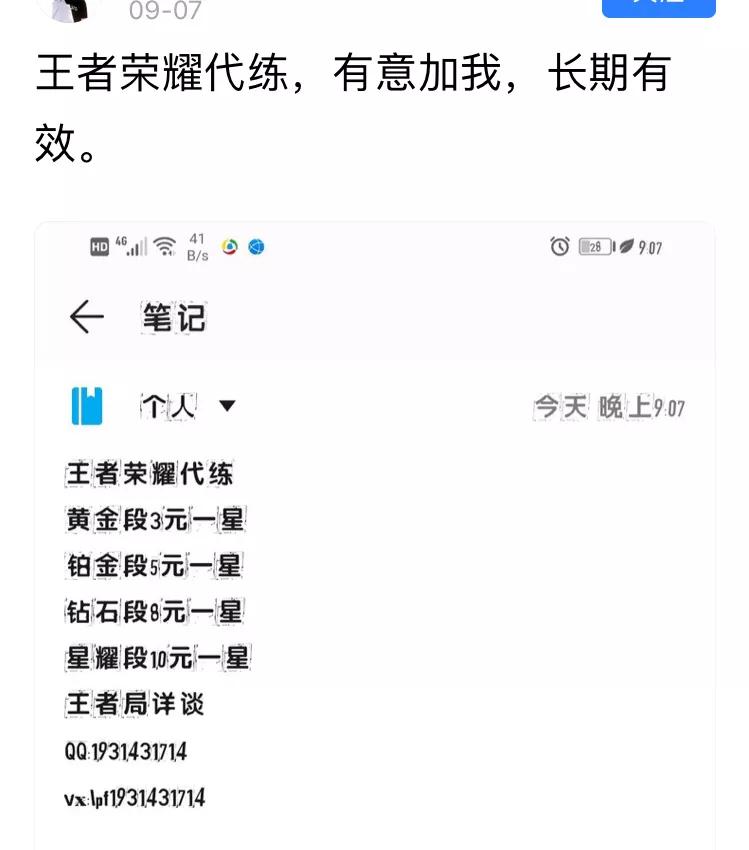Open the blue notebook icon beside 个人
The height and width of the screenshot is (850, 749).
click(88, 404)
